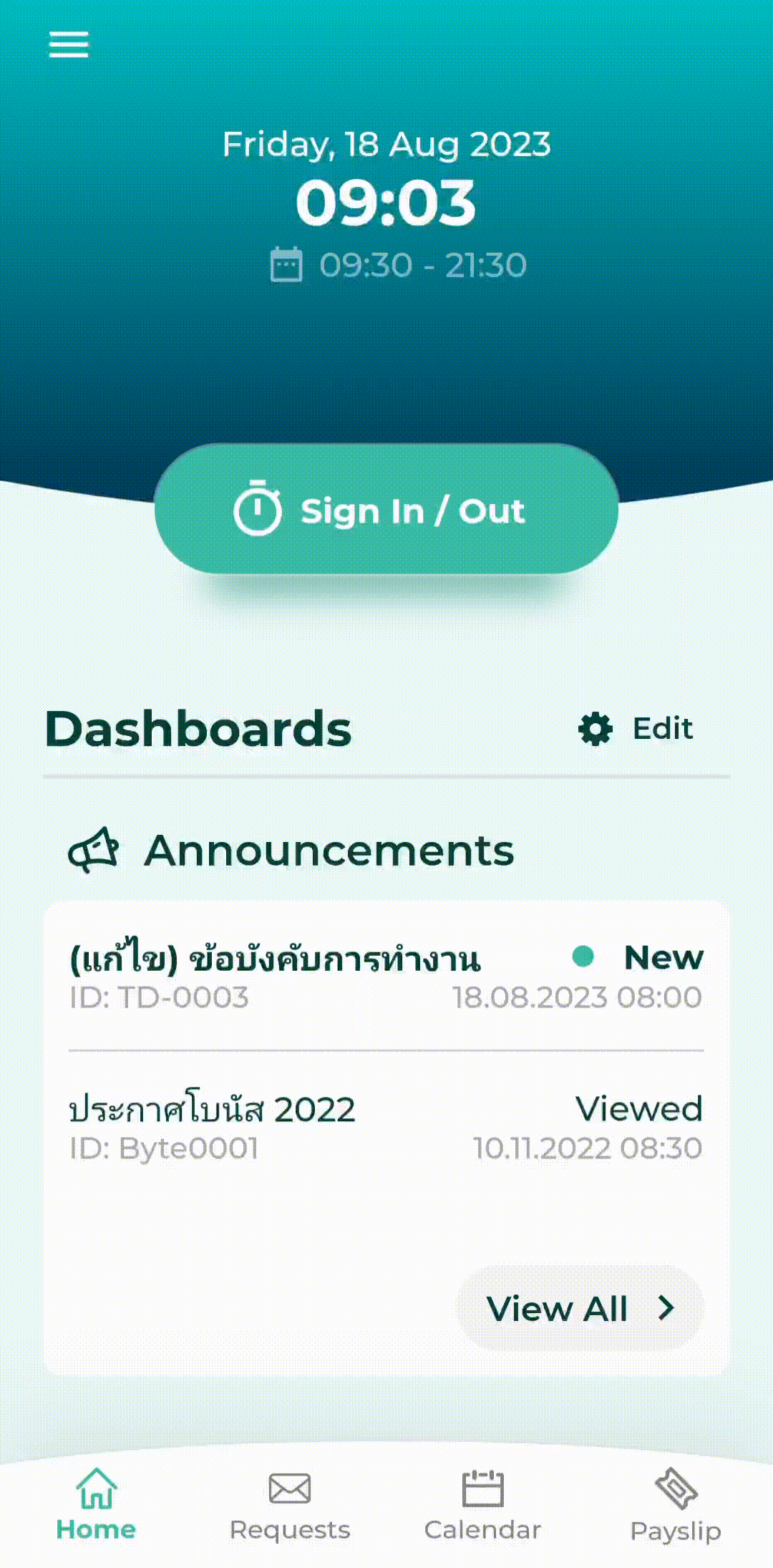Screen dimensions: 773x1568
Task: Go to the Home tab
Action: pos(96,1505)
